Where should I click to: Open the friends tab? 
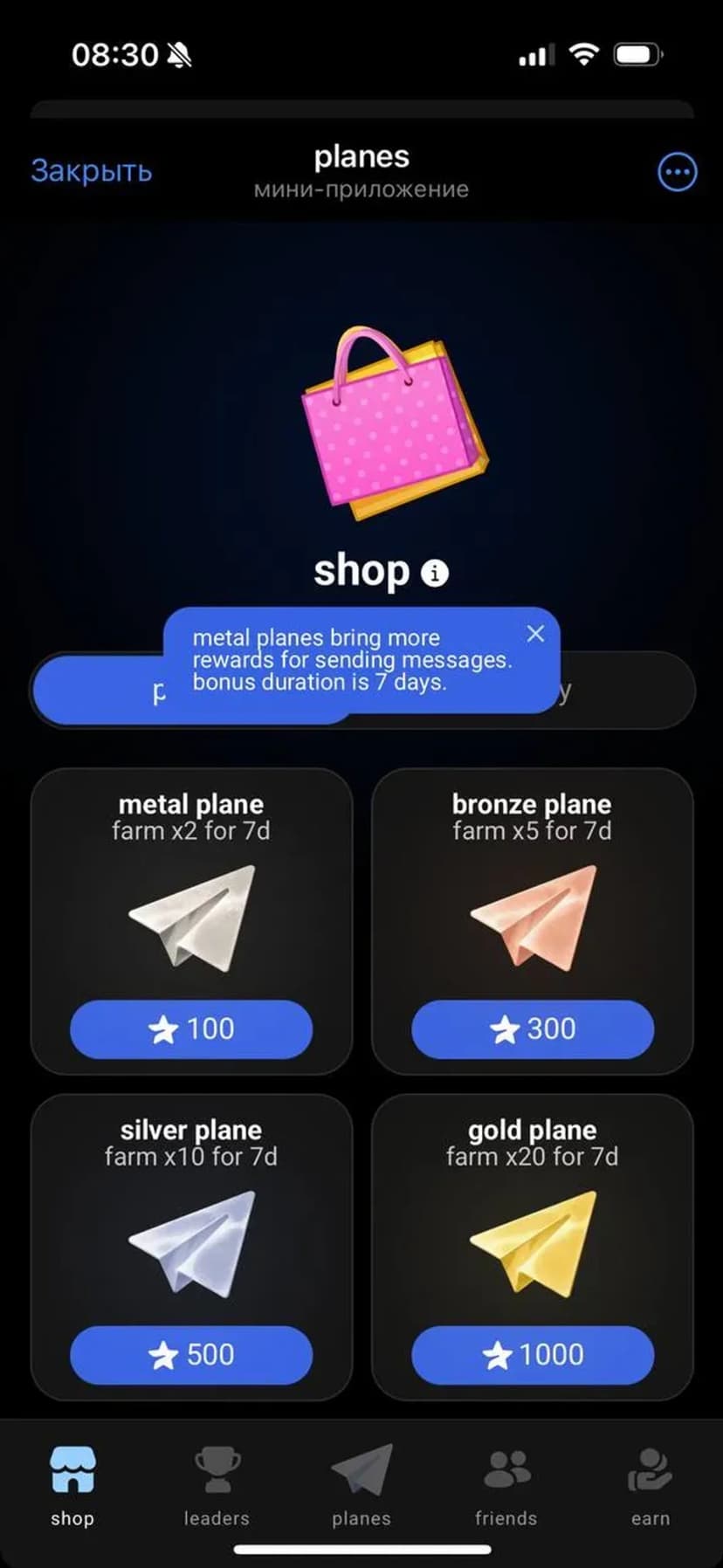506,1486
